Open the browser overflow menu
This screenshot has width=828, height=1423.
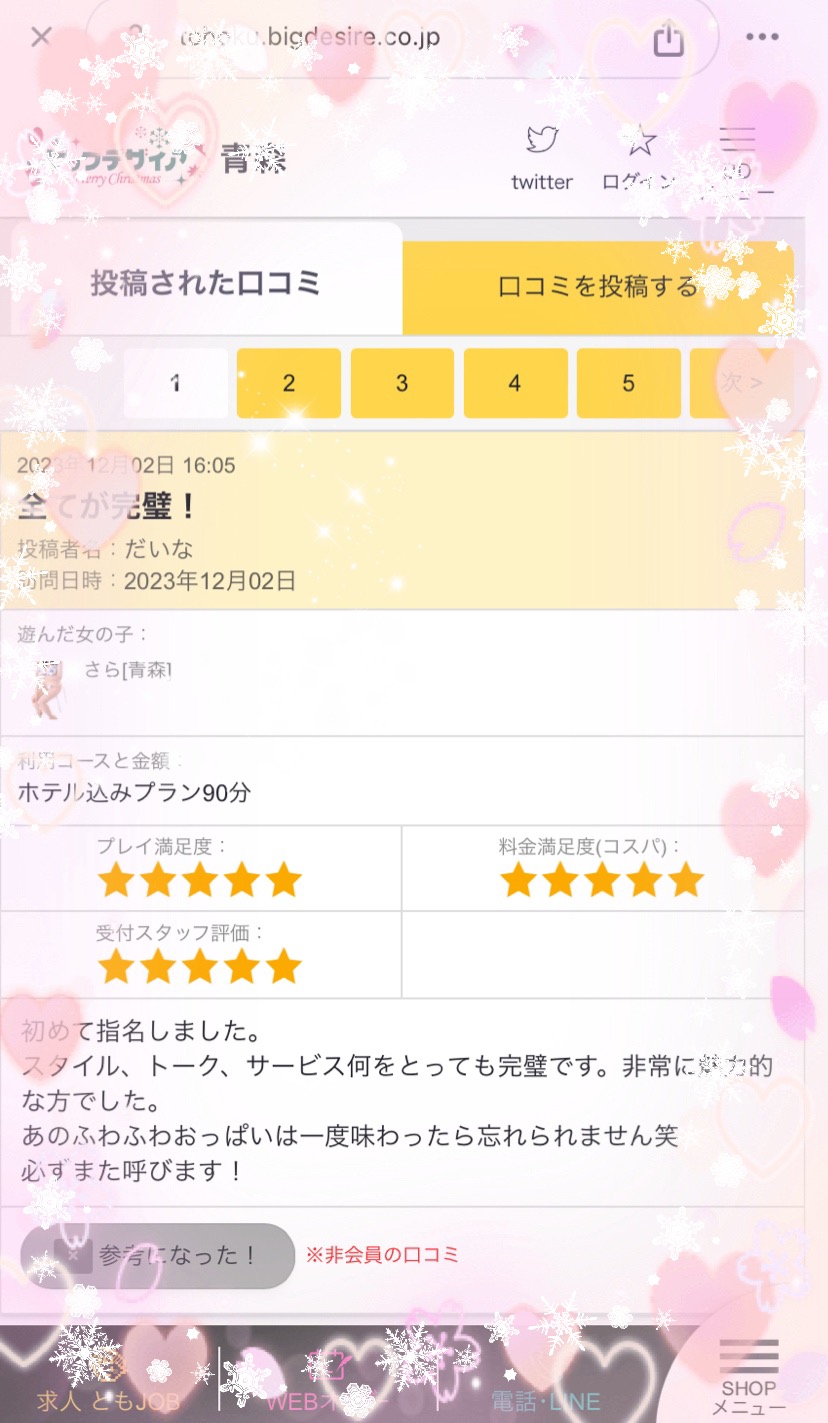[x=762, y=38]
